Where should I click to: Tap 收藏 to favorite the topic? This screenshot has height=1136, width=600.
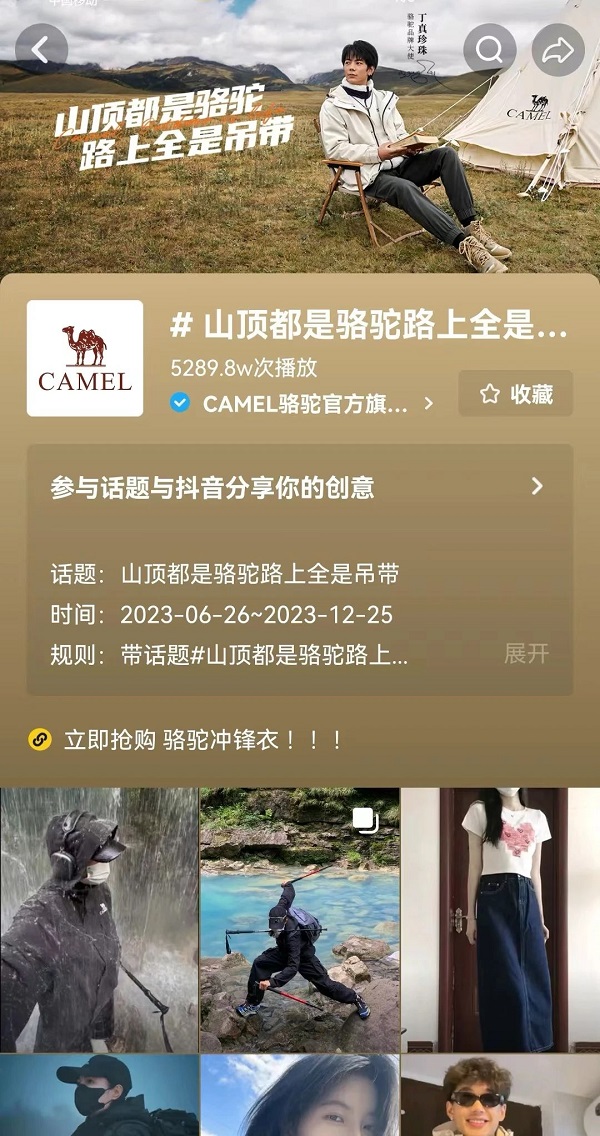[516, 394]
